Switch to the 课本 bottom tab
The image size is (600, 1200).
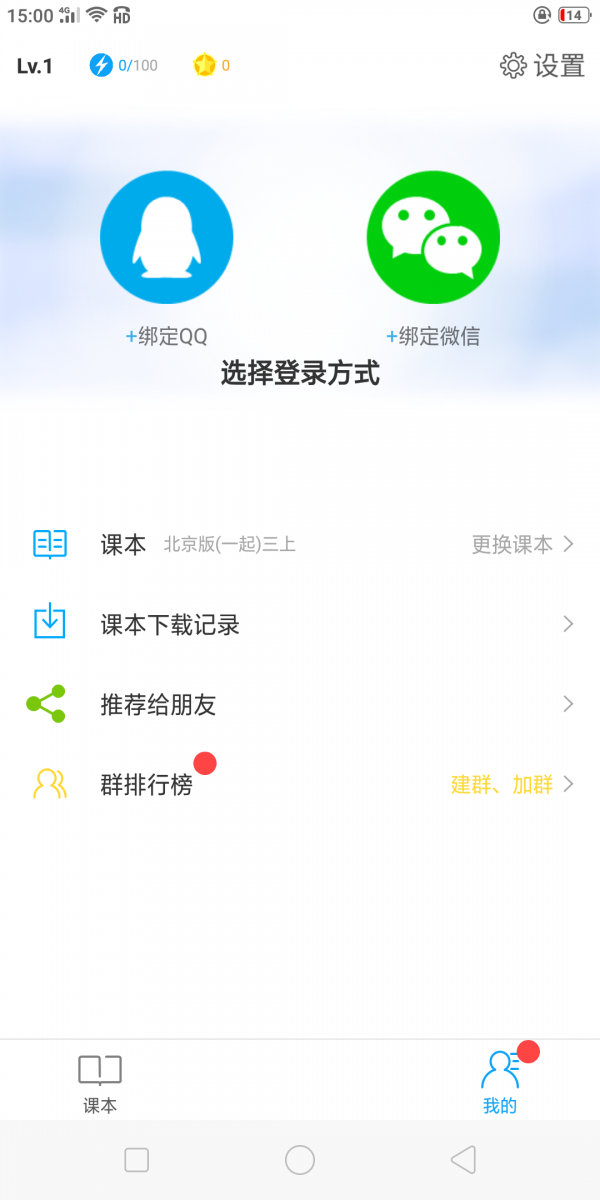pyautogui.click(x=100, y=1083)
